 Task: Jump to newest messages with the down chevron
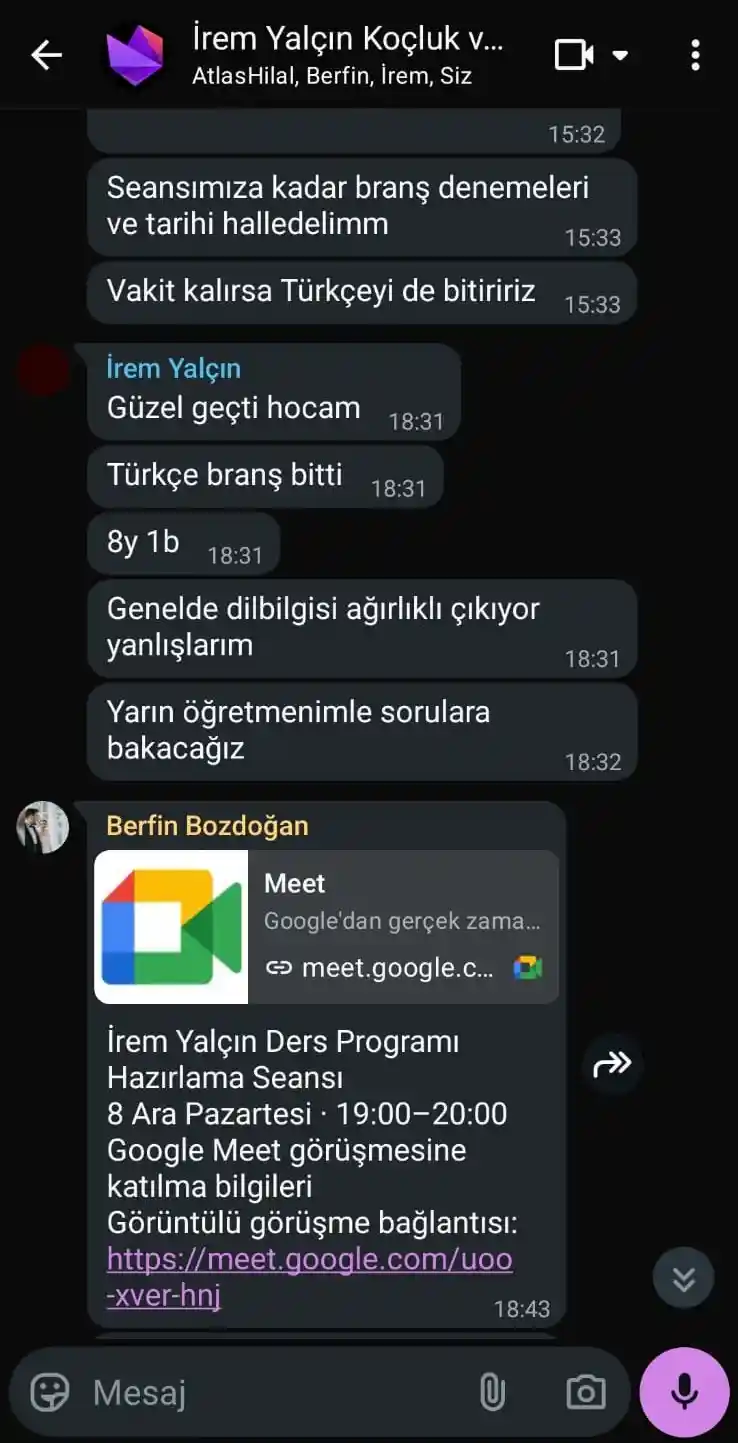point(683,1277)
